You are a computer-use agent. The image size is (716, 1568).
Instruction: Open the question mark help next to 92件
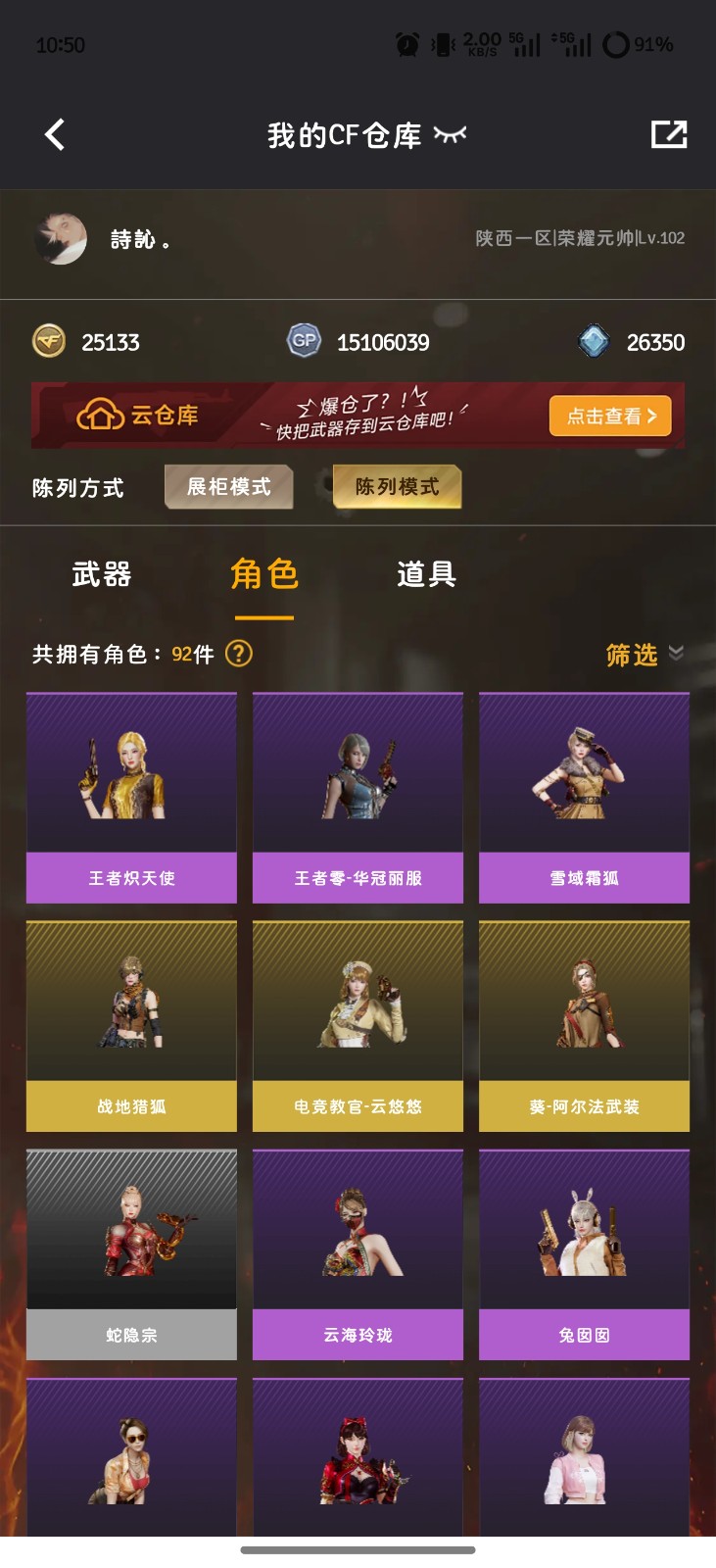[239, 654]
